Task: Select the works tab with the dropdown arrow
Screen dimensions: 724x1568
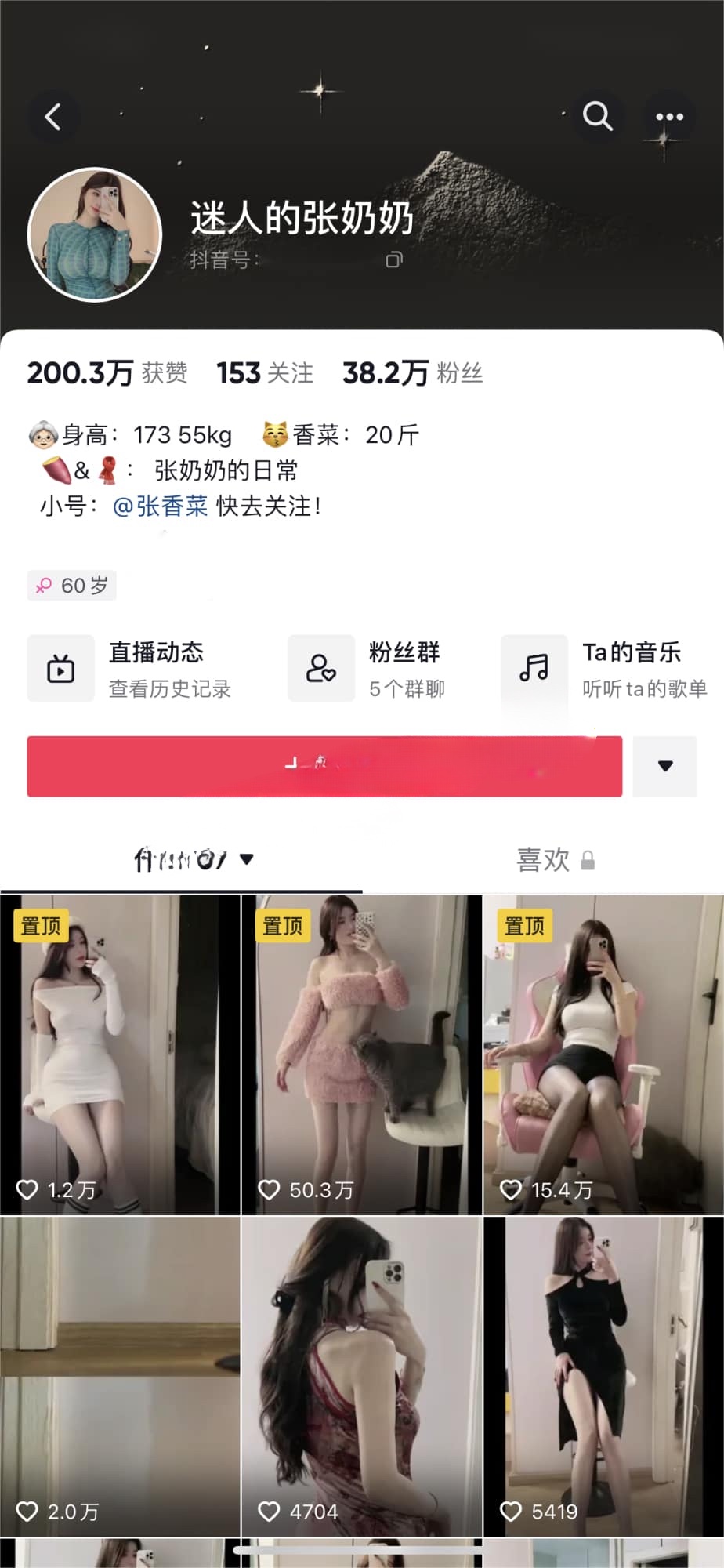Action: click(x=192, y=860)
